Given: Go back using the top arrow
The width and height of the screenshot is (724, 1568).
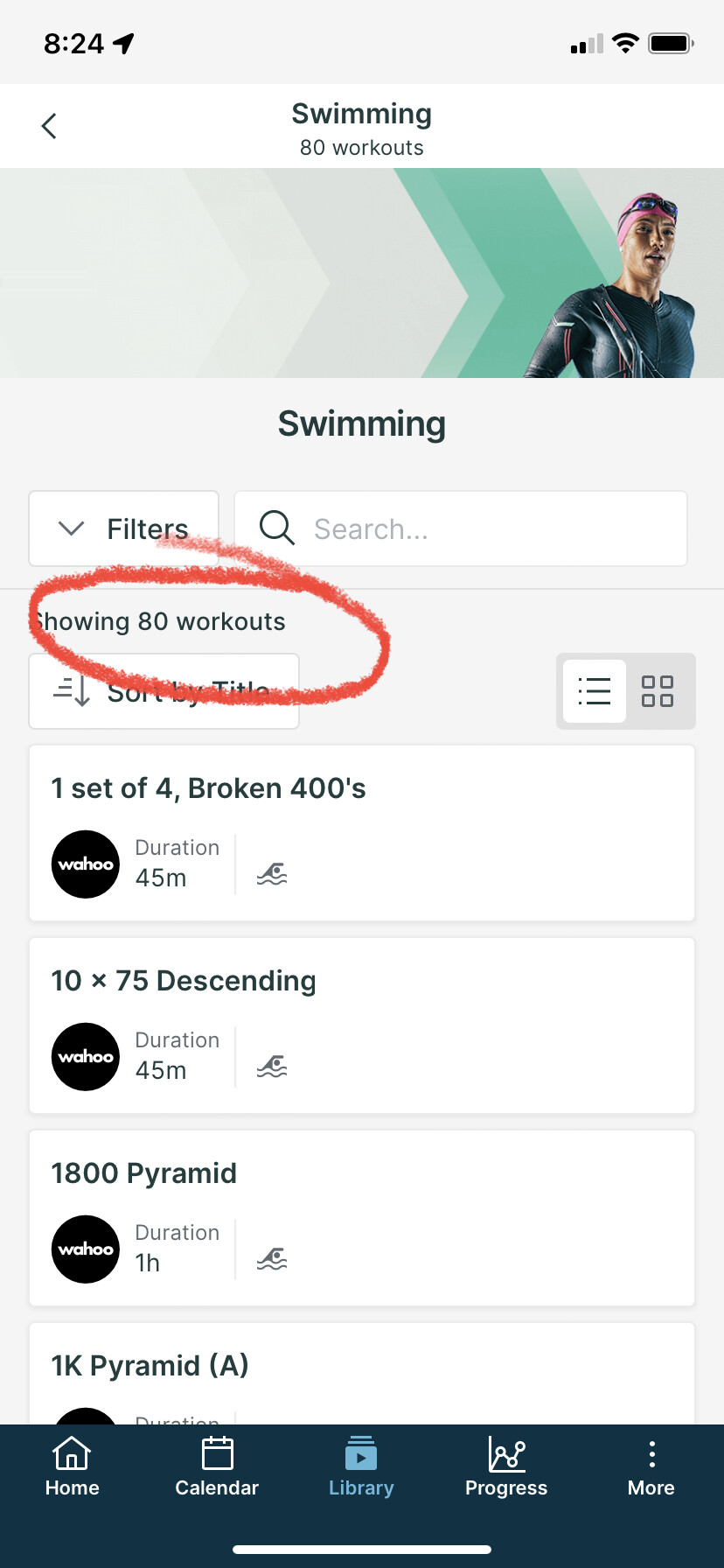Looking at the screenshot, I should (49, 126).
